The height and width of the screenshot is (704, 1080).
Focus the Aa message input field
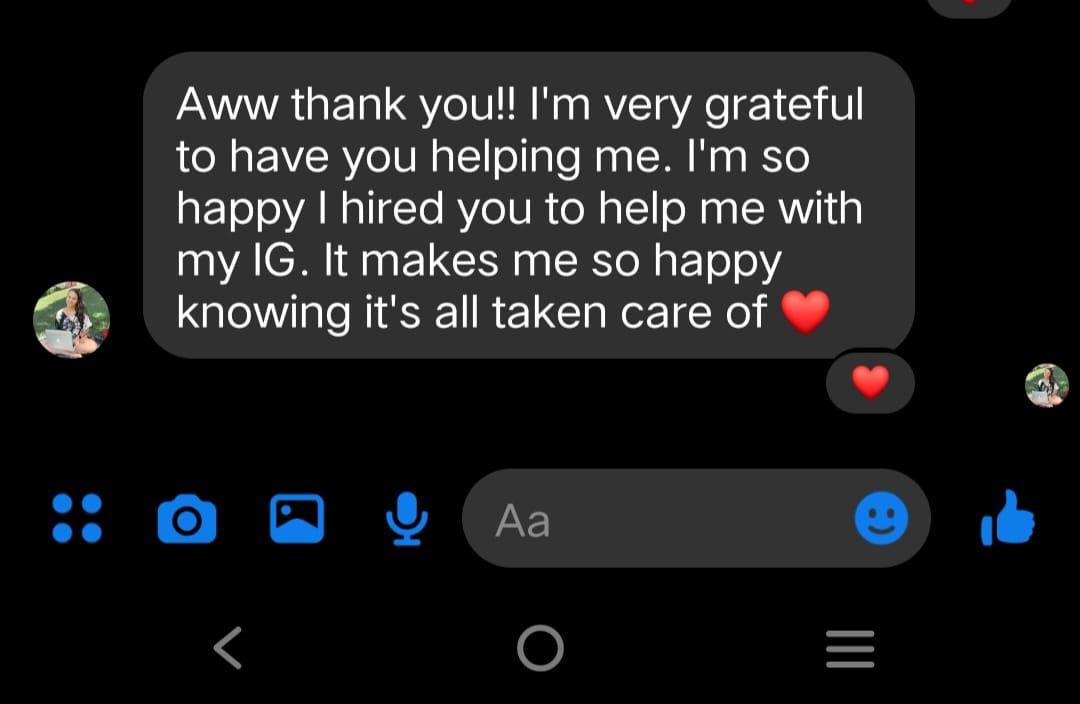tap(660, 520)
